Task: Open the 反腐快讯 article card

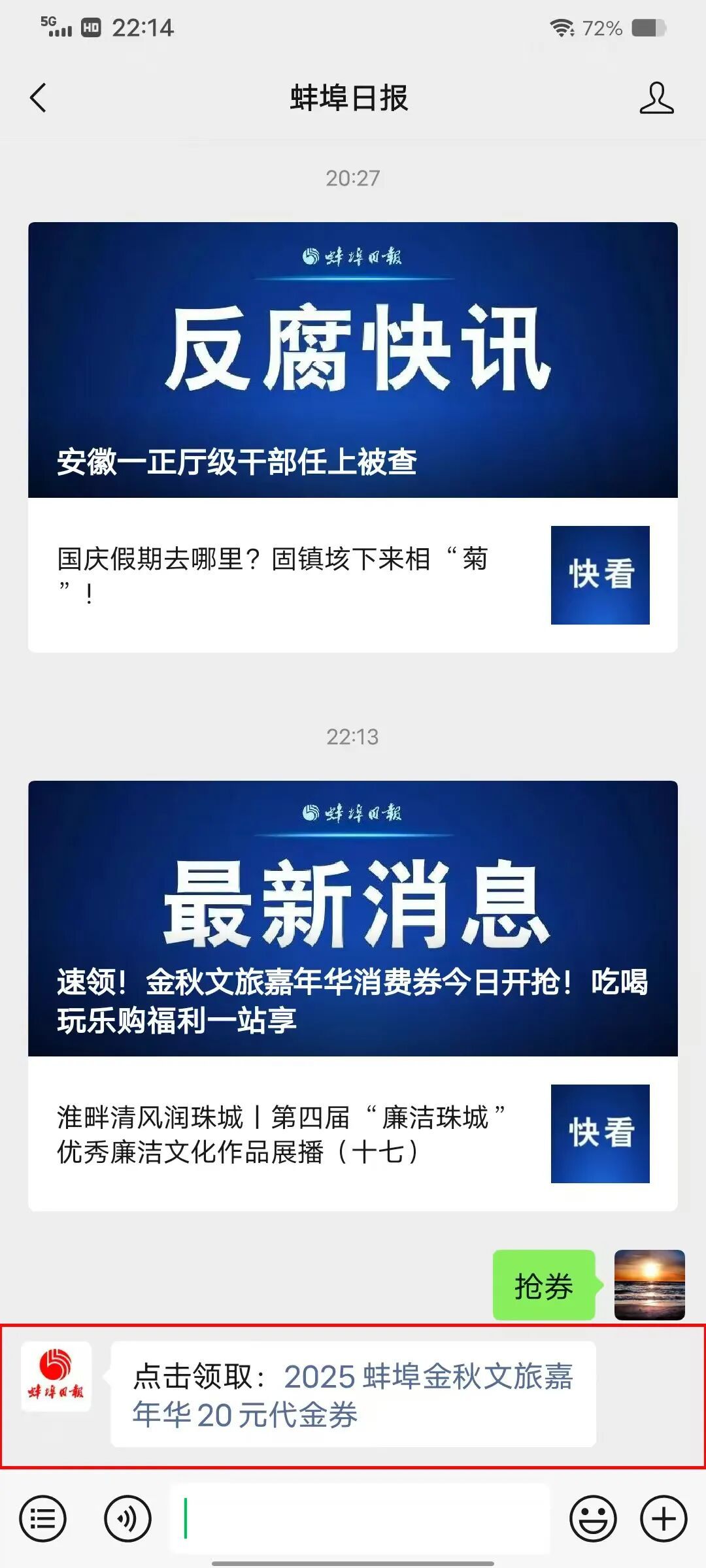Action: coord(353,360)
